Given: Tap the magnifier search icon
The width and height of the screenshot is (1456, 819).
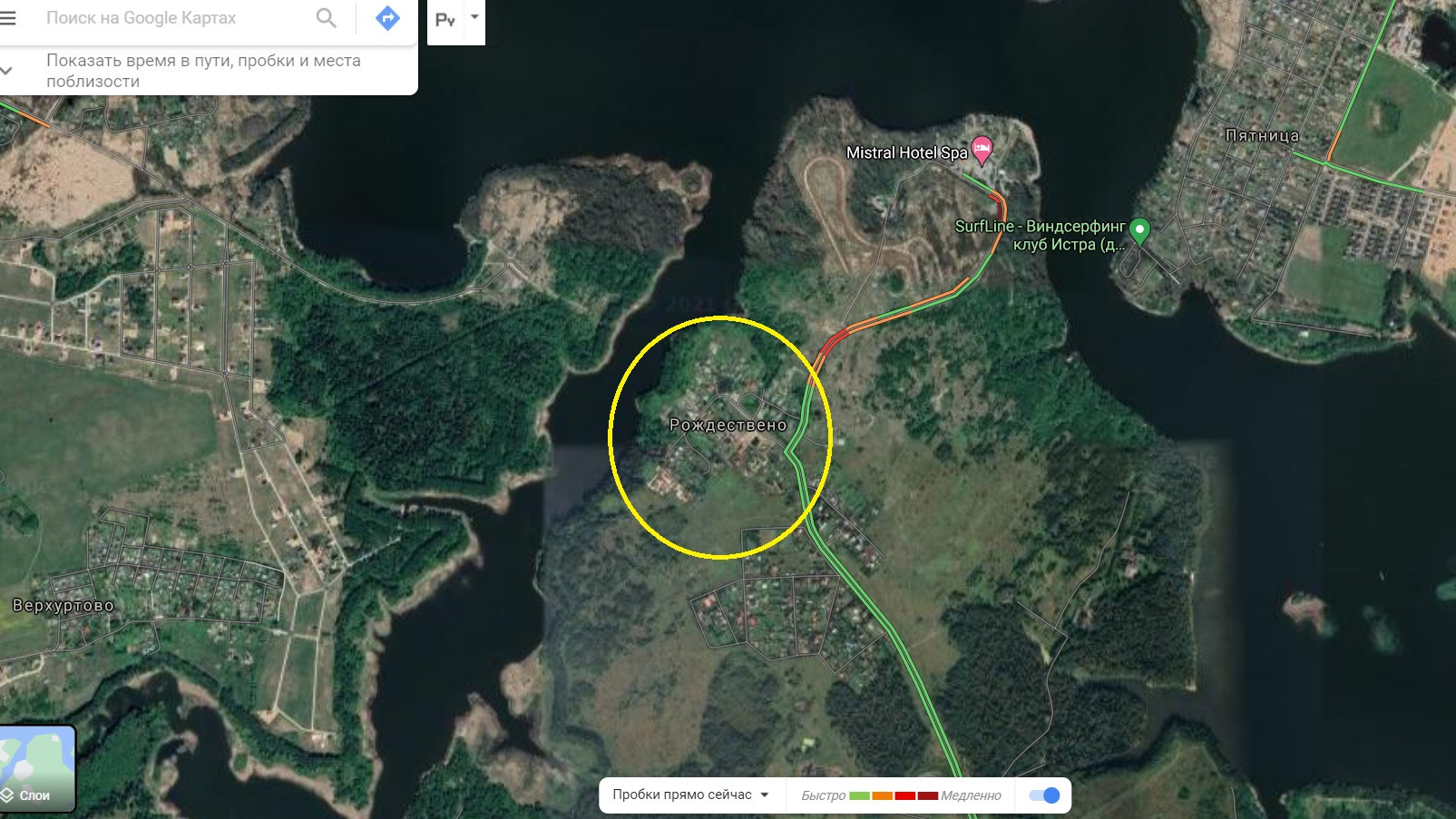Looking at the screenshot, I should pyautogui.click(x=326, y=18).
